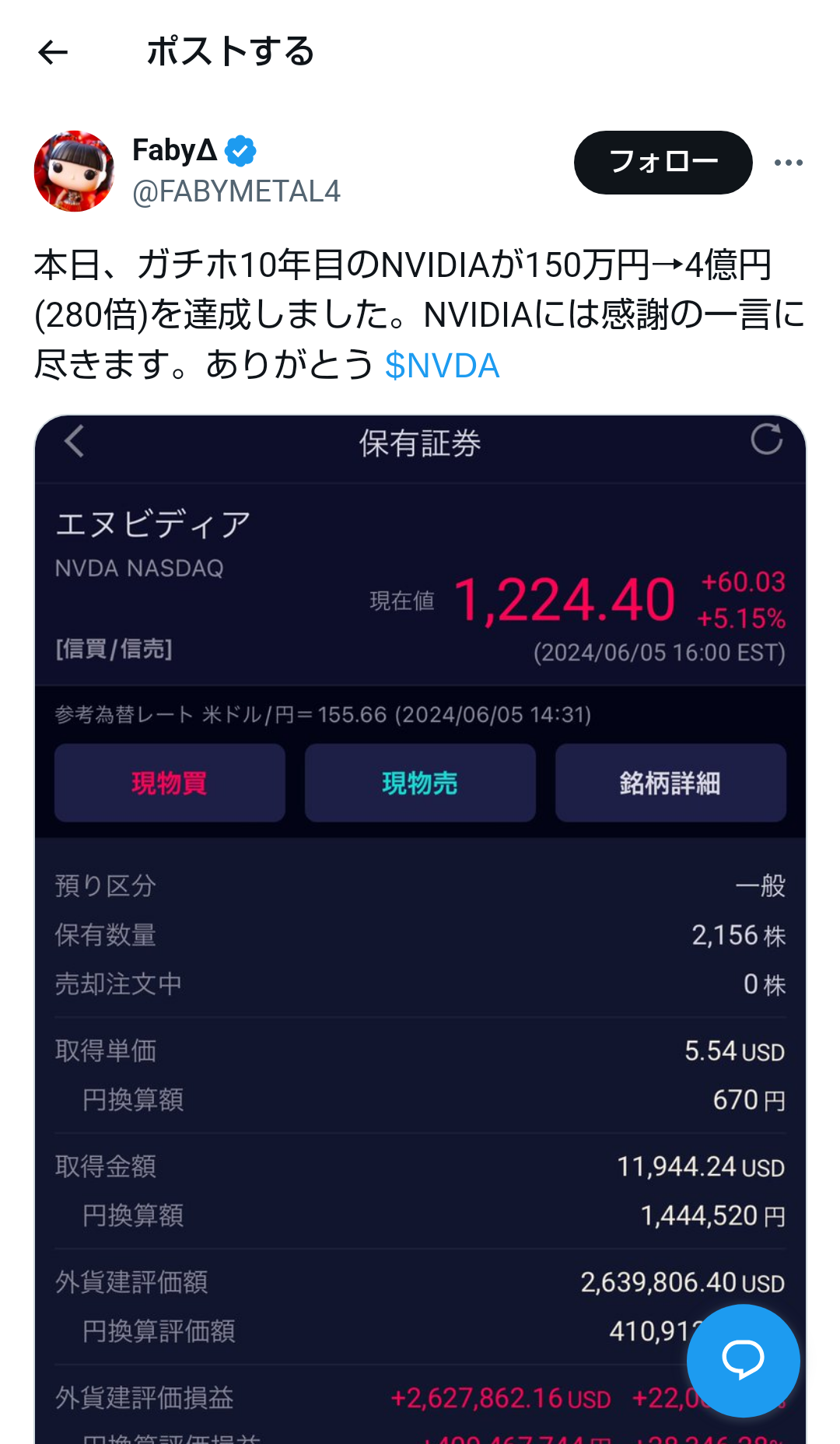Click the refresh icon in the 保有証券 screen
840x1444 pixels.
[x=766, y=443]
